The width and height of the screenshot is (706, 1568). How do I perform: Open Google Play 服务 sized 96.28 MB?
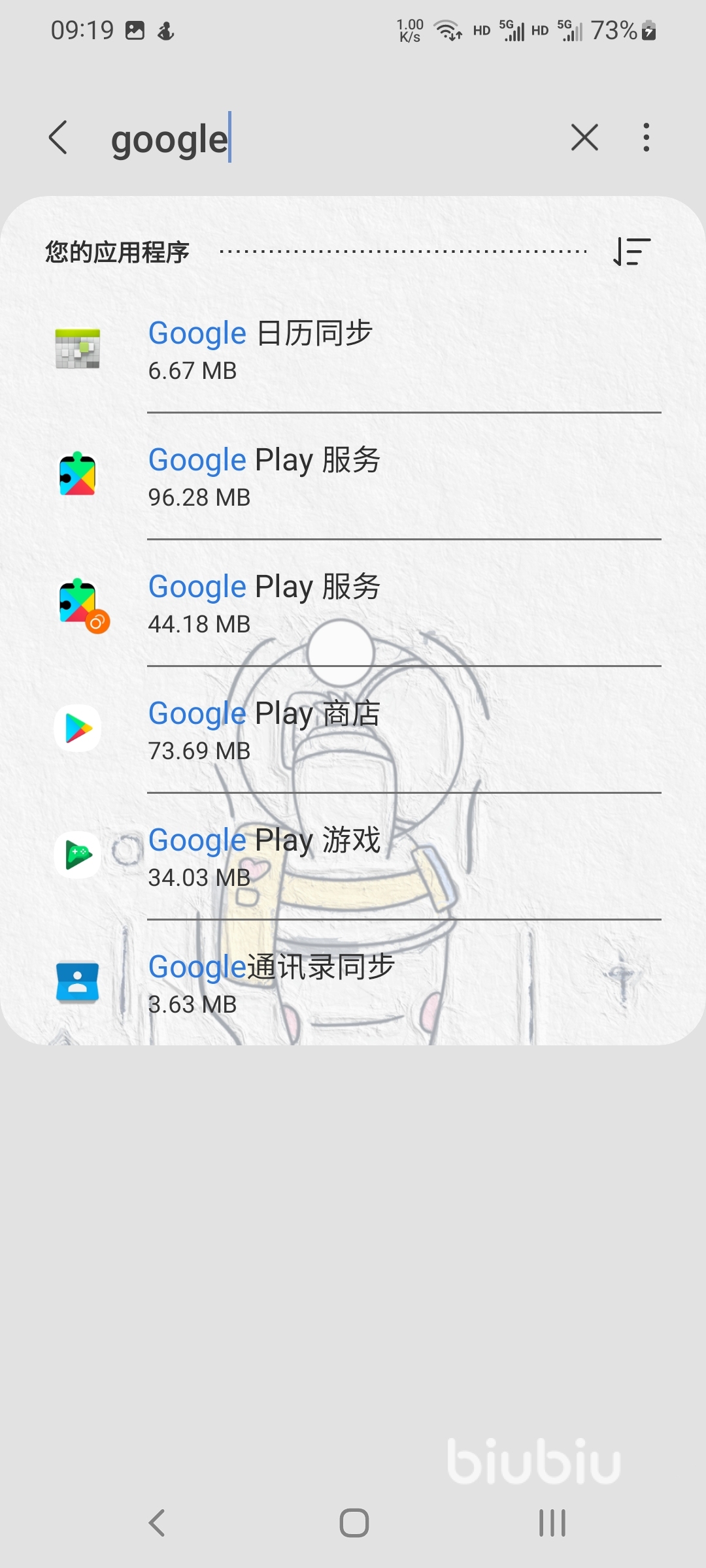(353, 476)
